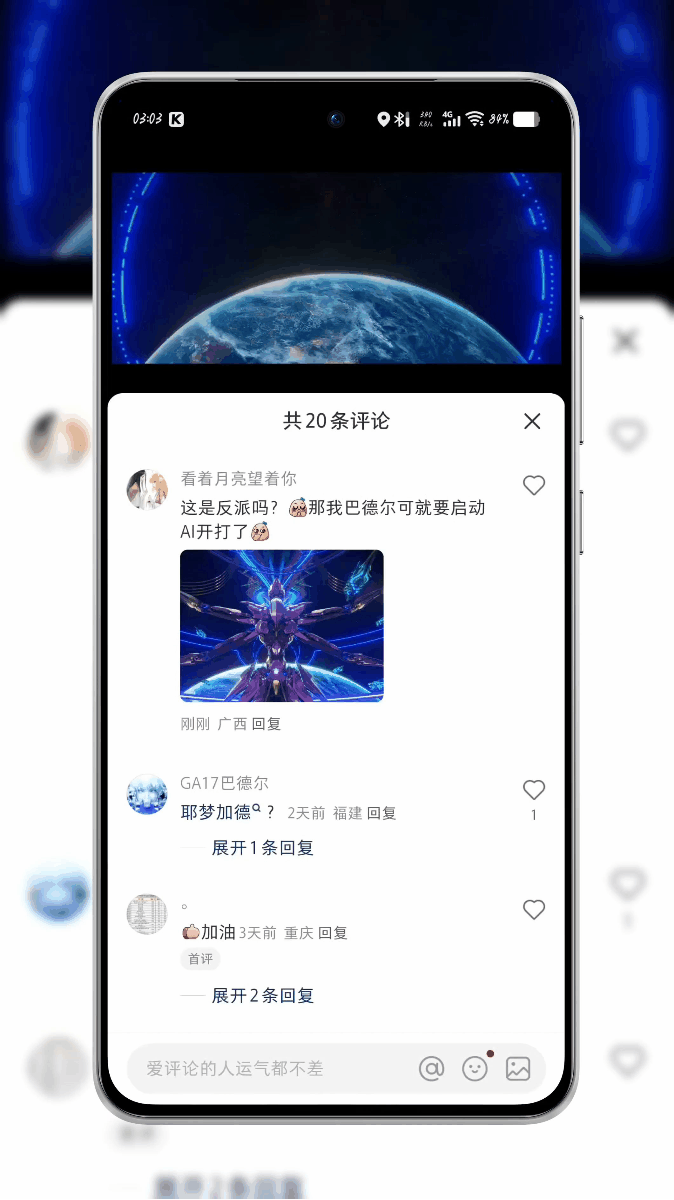Expand 2 replies under the 加油 comment
The height and width of the screenshot is (1200, 674).
tap(262, 996)
